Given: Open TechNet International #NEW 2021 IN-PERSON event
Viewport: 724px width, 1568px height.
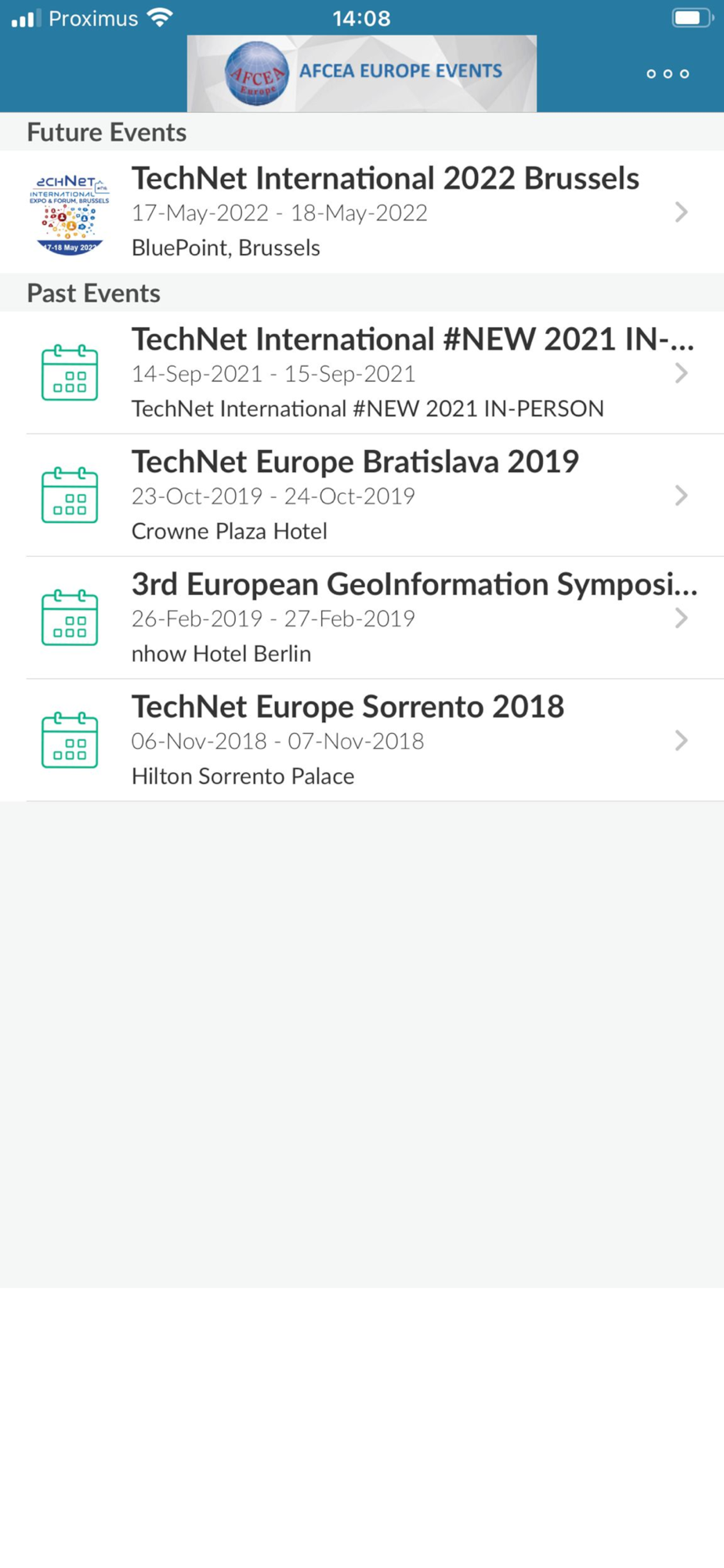Looking at the screenshot, I should click(362, 373).
